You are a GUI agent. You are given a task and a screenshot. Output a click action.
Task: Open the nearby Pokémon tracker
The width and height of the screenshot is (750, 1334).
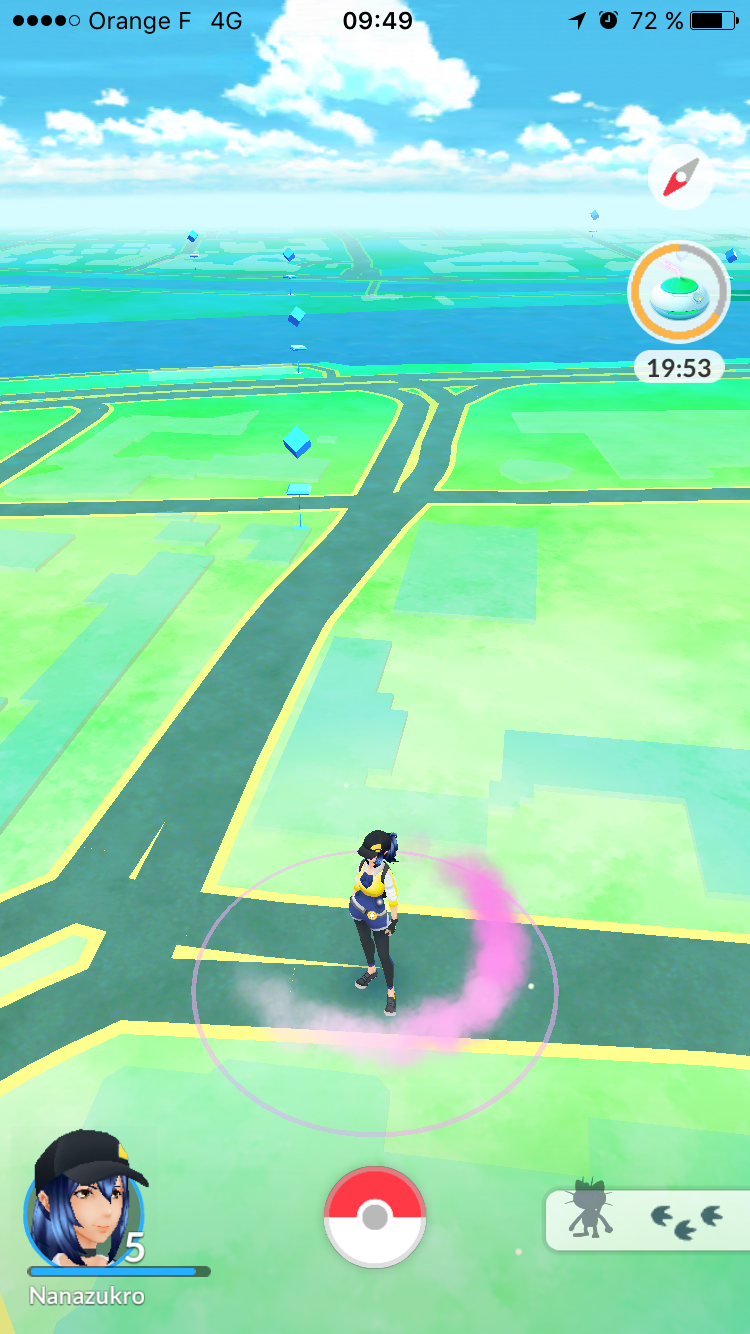[647, 1219]
